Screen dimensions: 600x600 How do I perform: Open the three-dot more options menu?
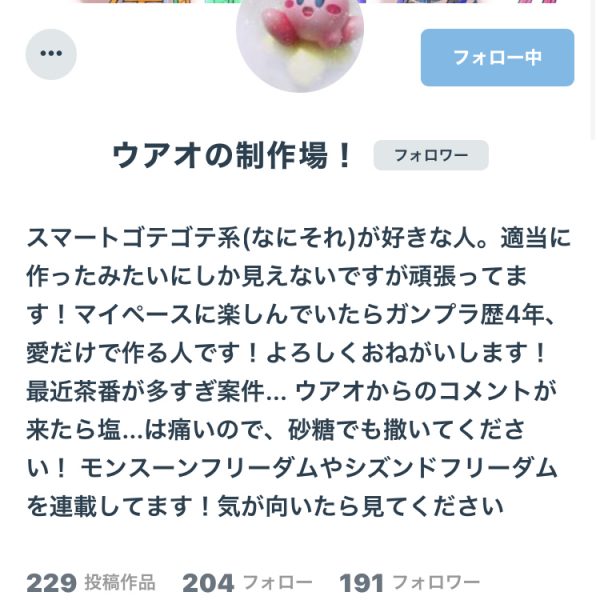point(51,54)
